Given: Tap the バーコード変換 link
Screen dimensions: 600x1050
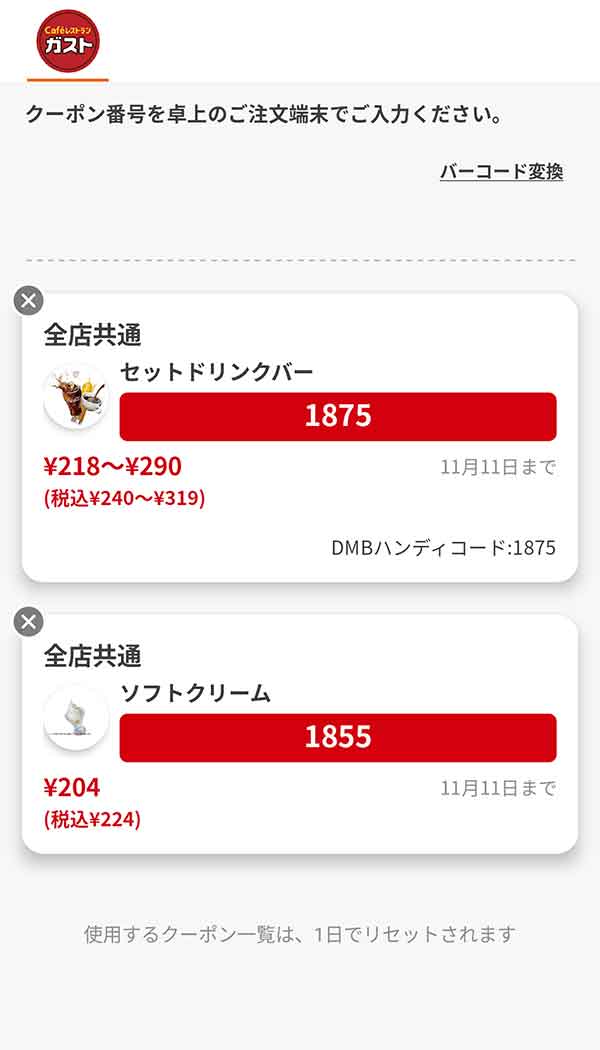Looking at the screenshot, I should (501, 172).
